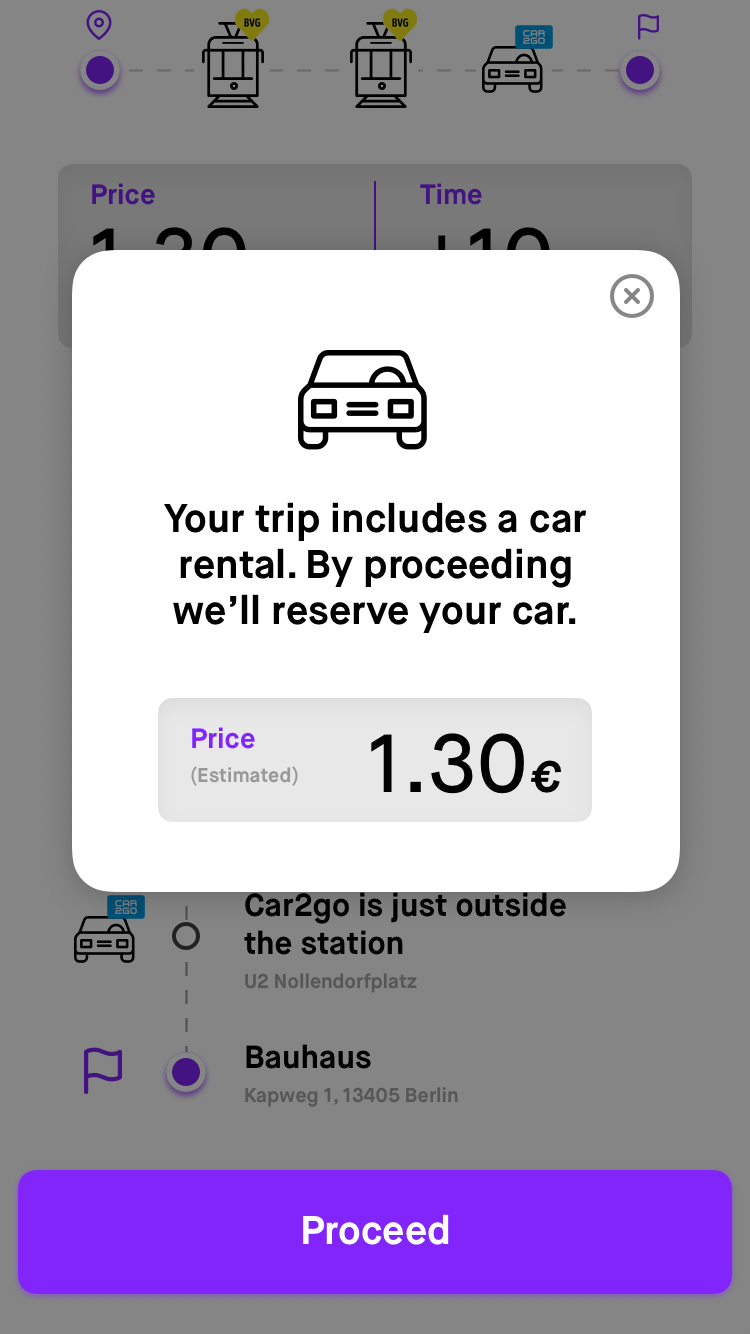Image resolution: width=750 pixels, height=1334 pixels.
Task: Close the car rental dialog
Action: [x=632, y=296]
